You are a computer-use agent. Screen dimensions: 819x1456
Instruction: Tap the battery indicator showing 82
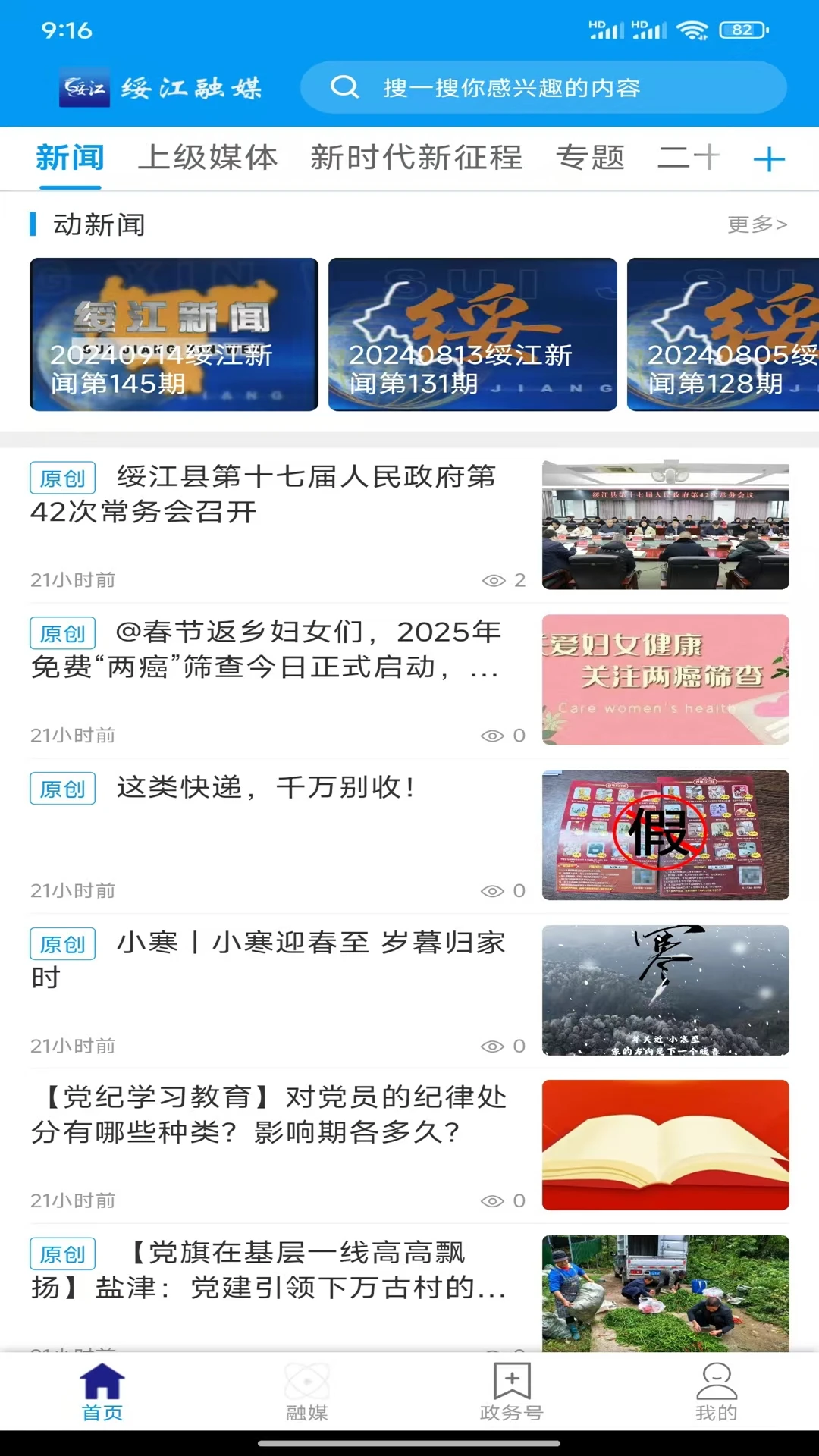pyautogui.click(x=745, y=31)
